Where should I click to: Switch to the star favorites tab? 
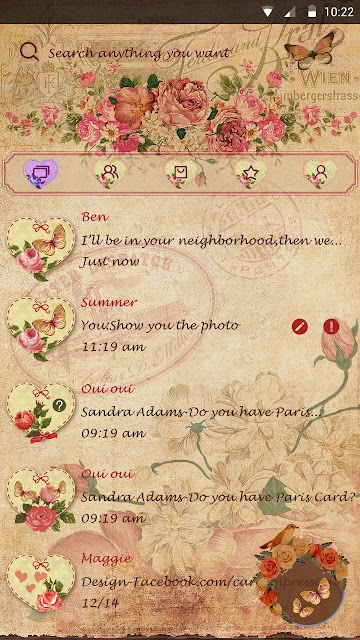pos(250,173)
